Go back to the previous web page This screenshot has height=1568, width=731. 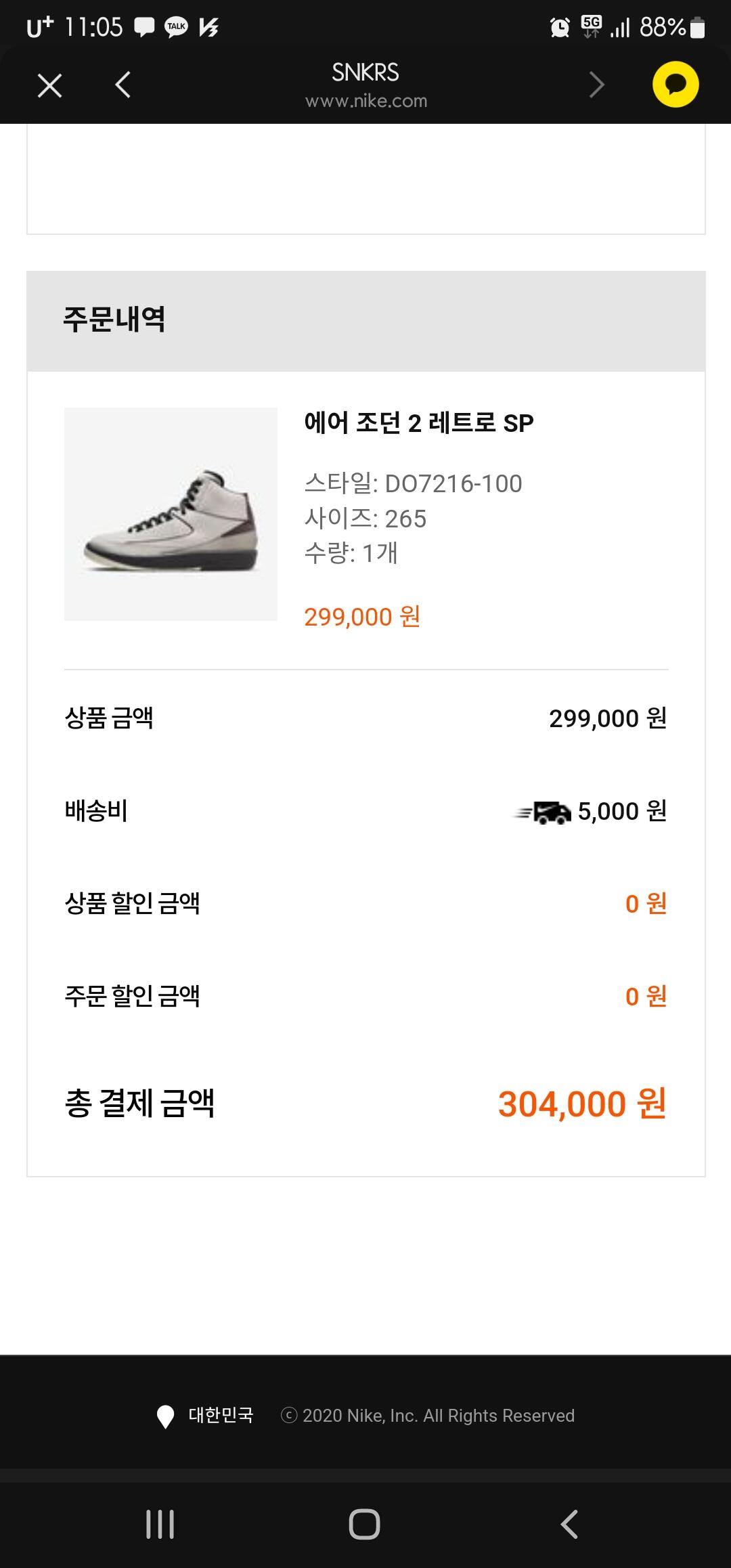point(123,85)
